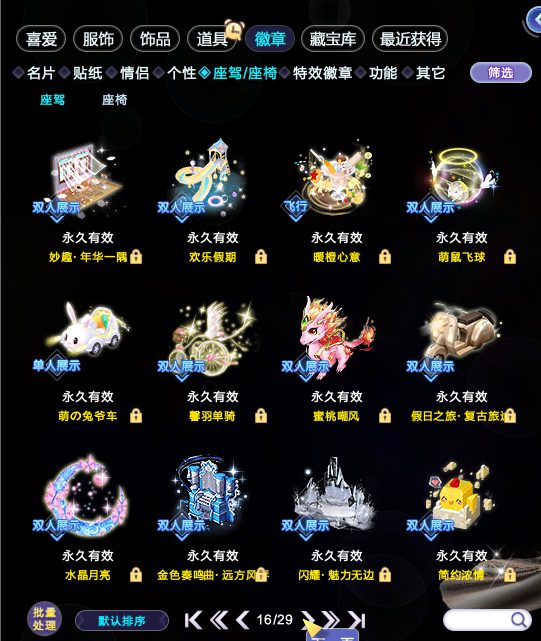The image size is (541, 641).
Task: Change sorting via 默认排序 button
Action: [122, 621]
